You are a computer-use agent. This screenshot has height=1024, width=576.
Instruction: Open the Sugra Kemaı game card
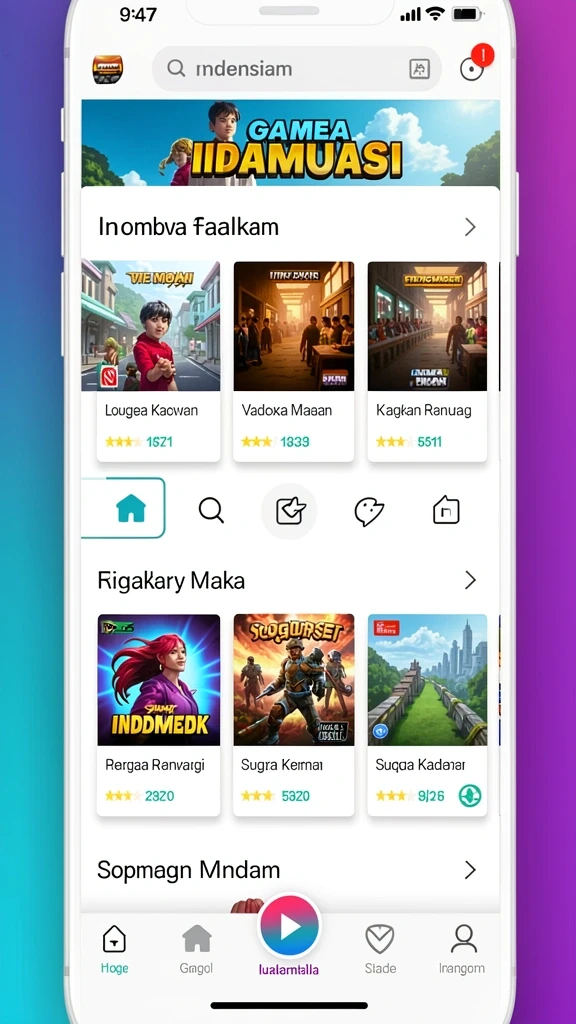click(x=294, y=714)
